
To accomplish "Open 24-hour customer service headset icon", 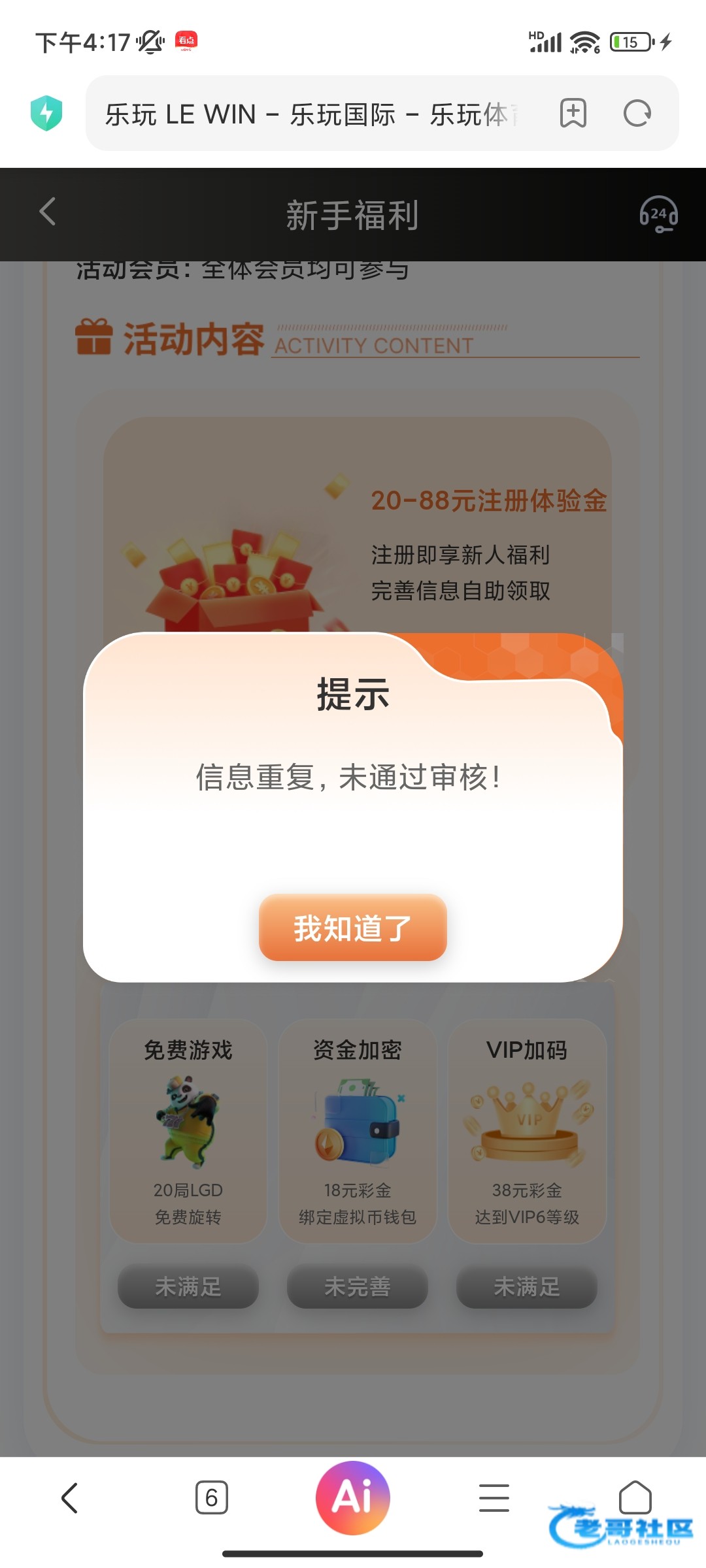I will click(x=658, y=214).
